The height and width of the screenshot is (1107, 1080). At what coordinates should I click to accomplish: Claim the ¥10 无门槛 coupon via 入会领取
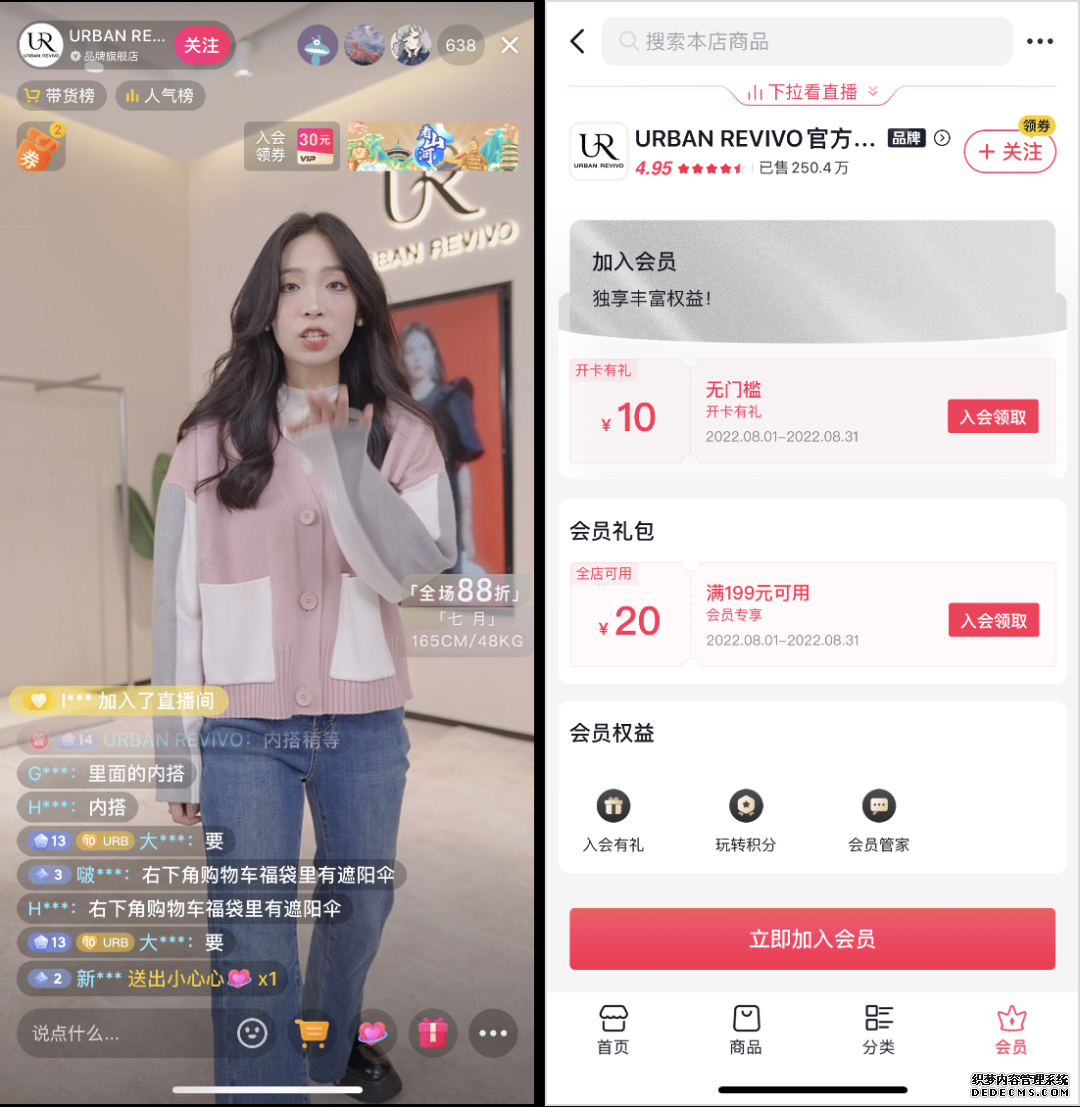click(x=992, y=417)
